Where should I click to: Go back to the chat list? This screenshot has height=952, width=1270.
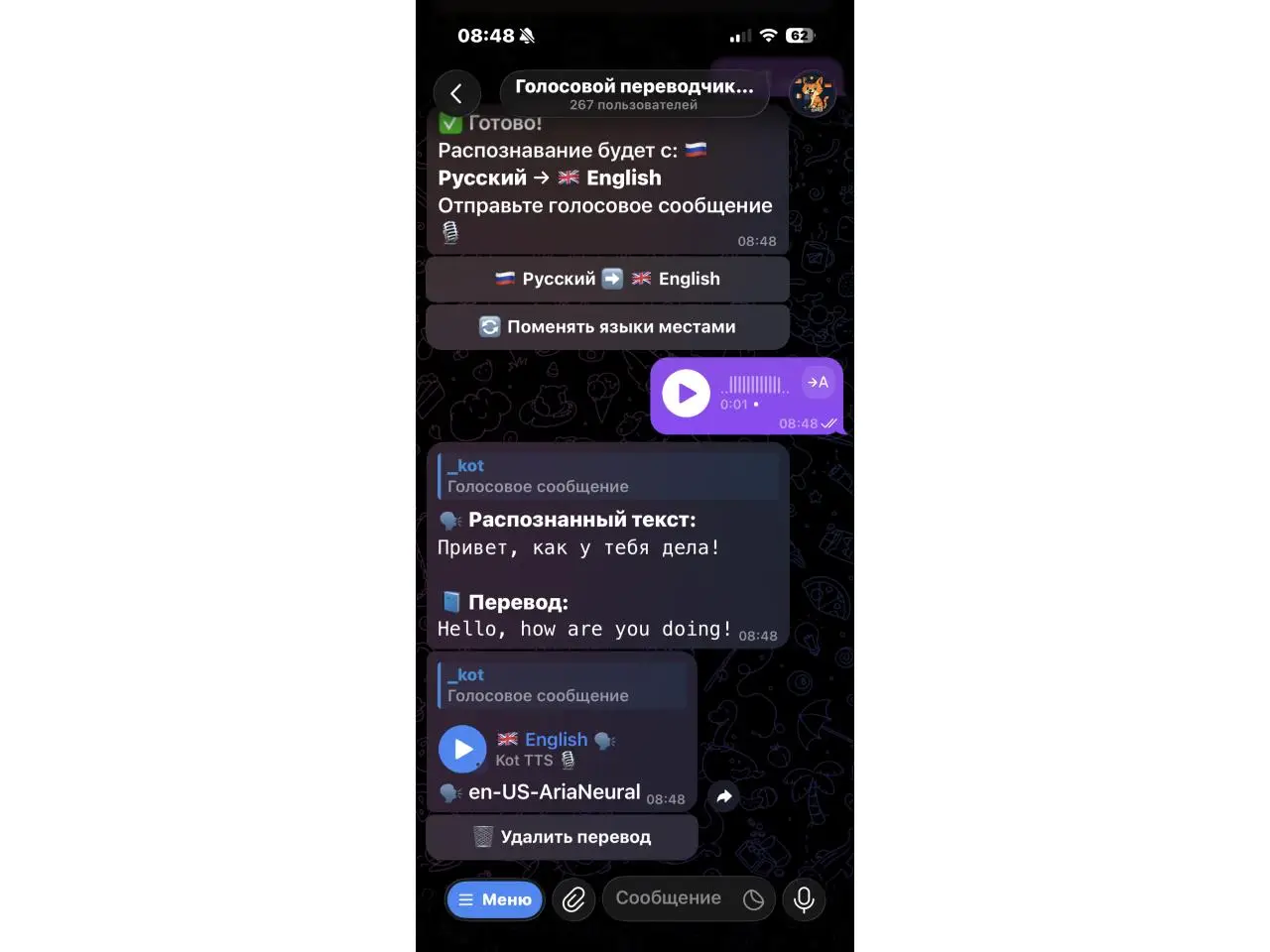pos(456,94)
